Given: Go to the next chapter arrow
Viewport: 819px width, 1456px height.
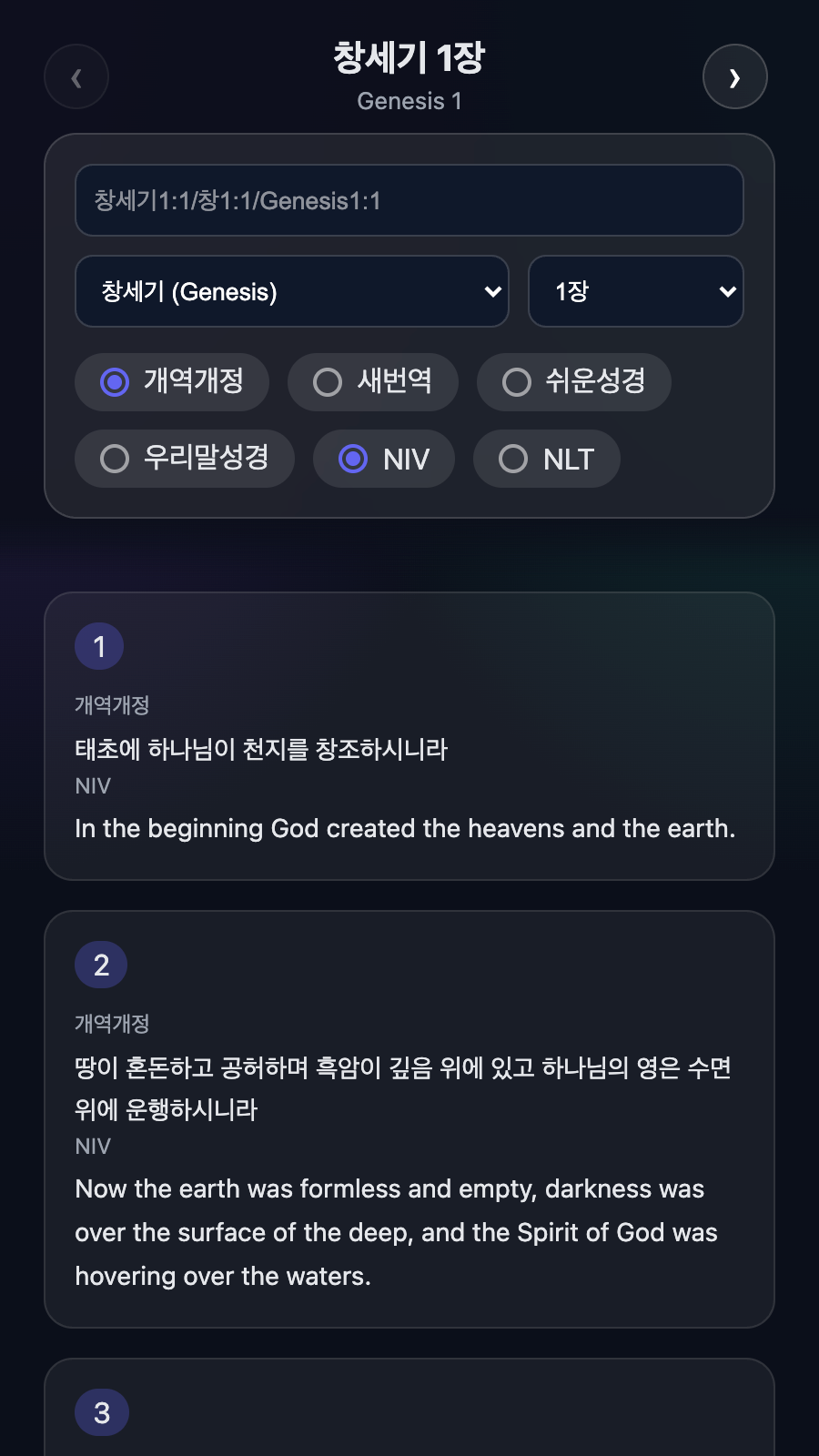Looking at the screenshot, I should [x=734, y=76].
